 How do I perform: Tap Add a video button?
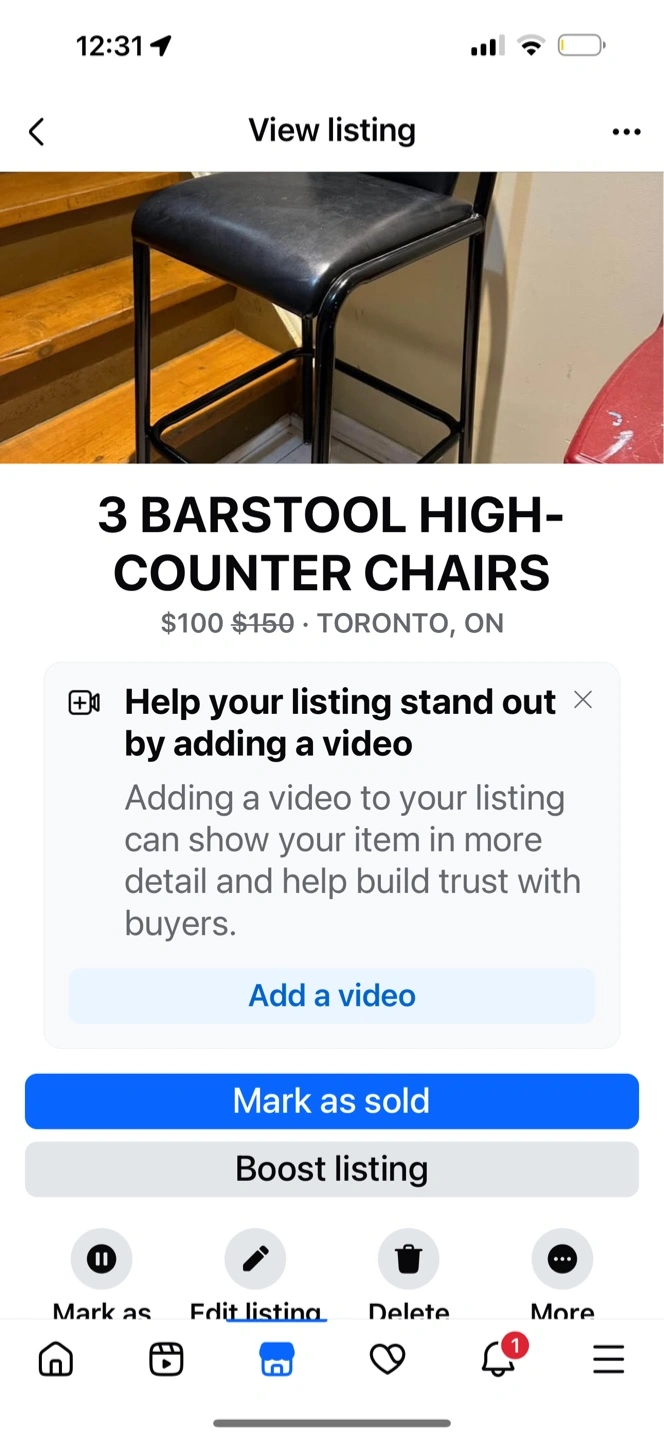point(332,995)
